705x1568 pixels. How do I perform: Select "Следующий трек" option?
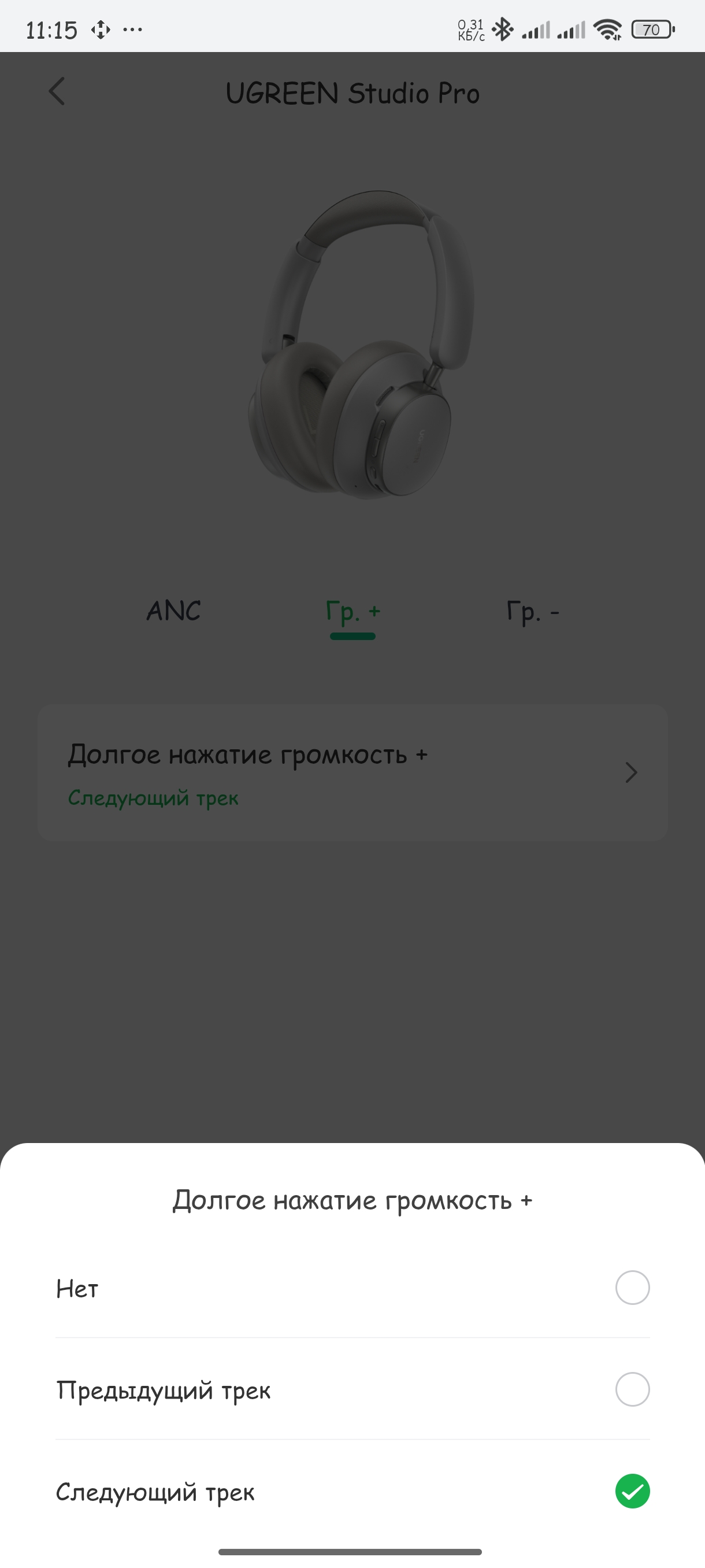point(632,1491)
